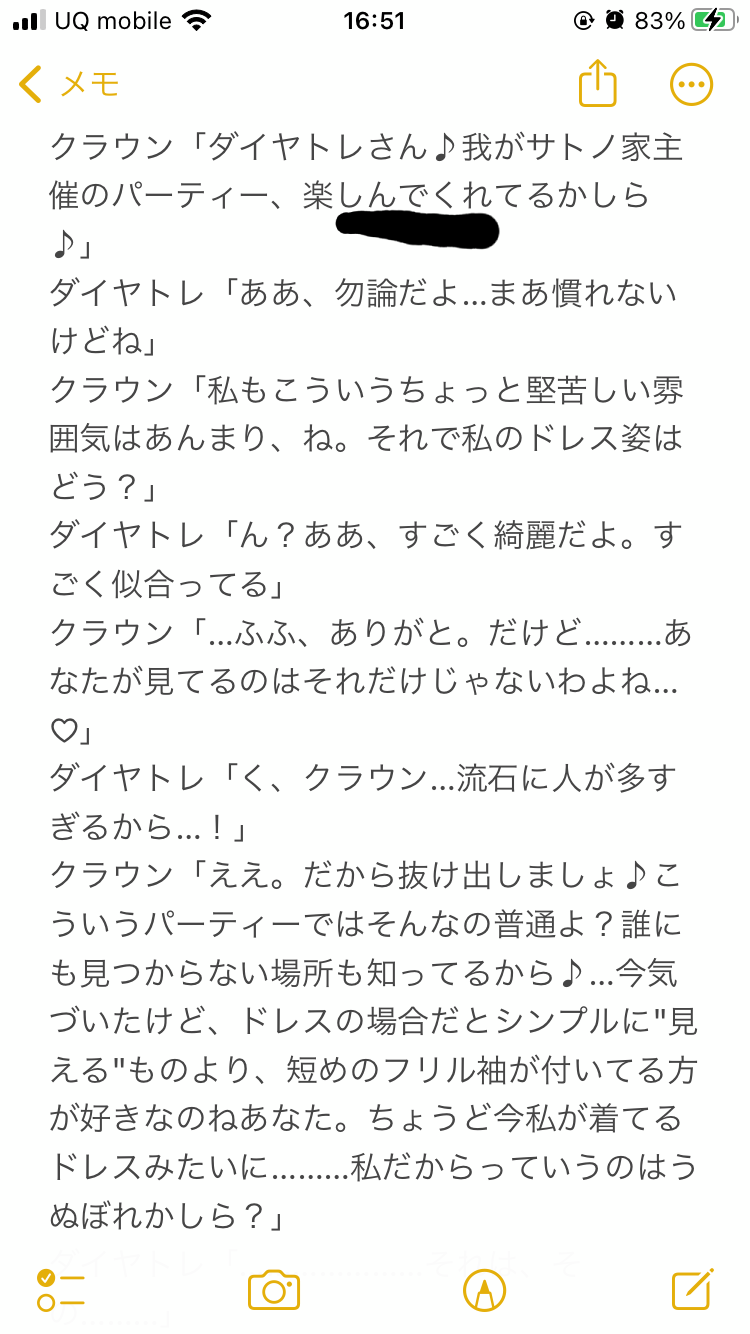Open the more options menu
750x1334 pixels.
pyautogui.click(x=691, y=84)
